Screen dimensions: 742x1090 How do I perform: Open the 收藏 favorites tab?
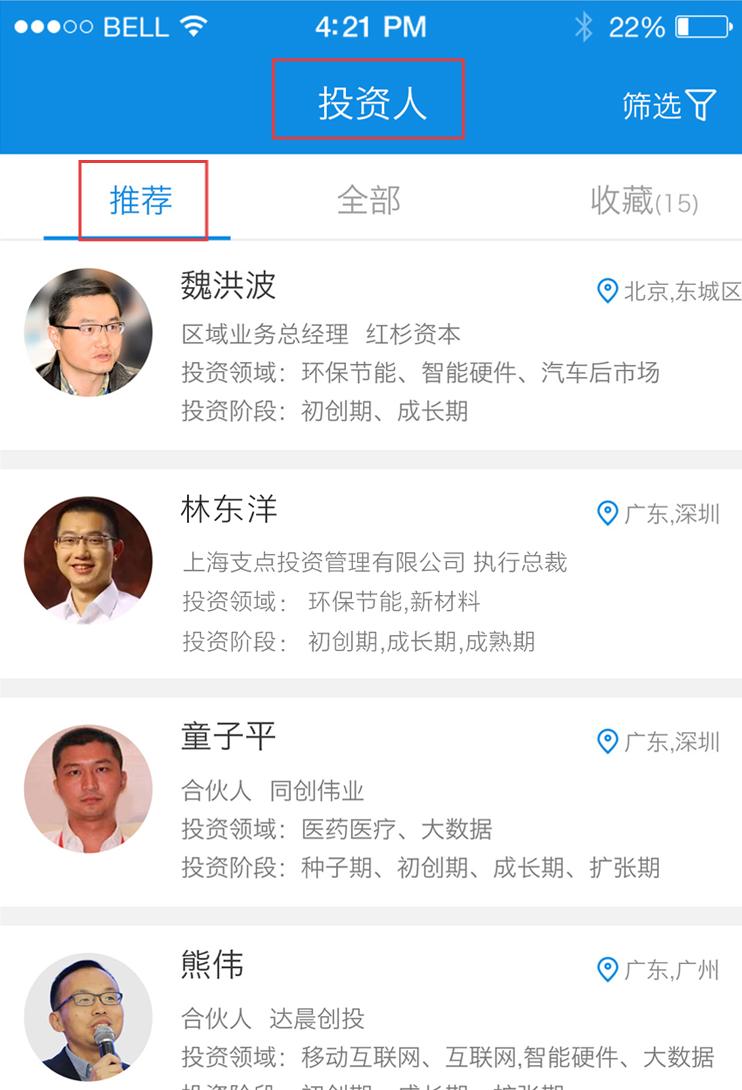click(643, 201)
